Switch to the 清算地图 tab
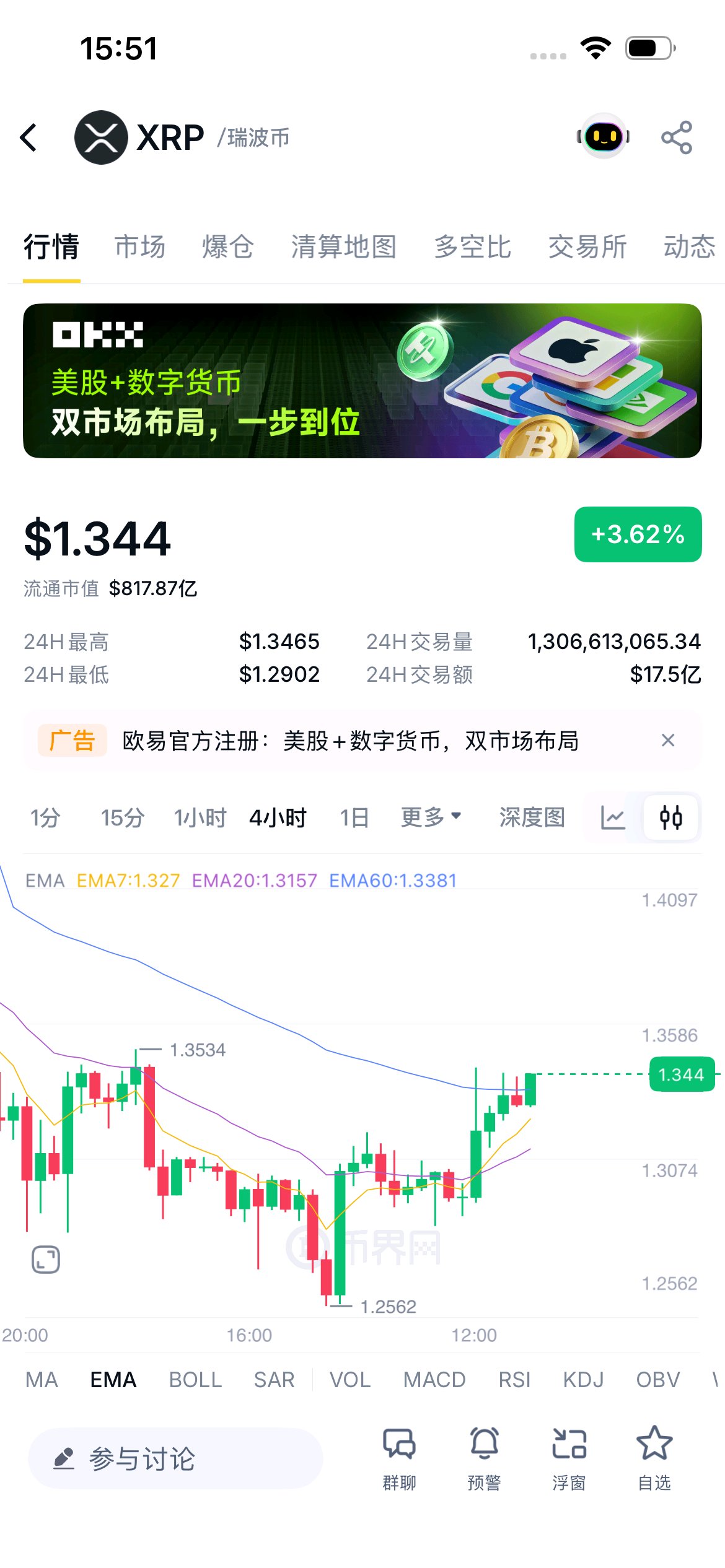This screenshot has height=1568, width=725. (x=344, y=246)
